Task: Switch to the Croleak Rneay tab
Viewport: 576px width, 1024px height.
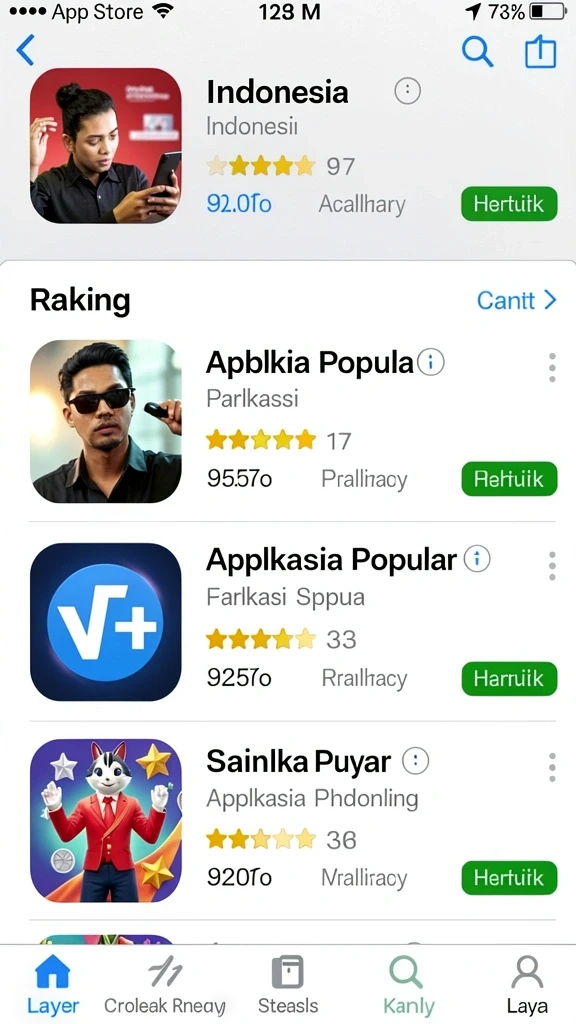Action: tap(165, 985)
